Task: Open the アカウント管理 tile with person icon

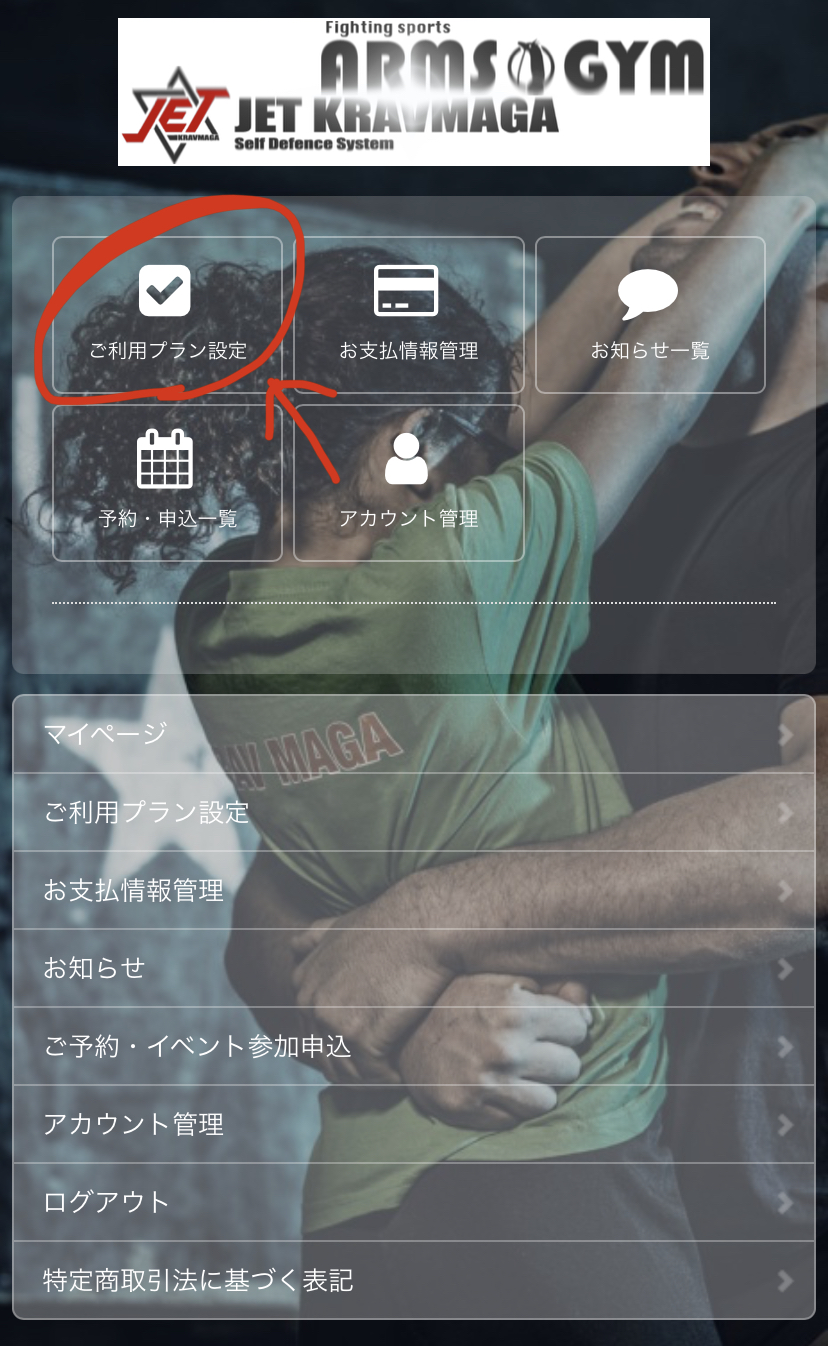Action: (409, 483)
